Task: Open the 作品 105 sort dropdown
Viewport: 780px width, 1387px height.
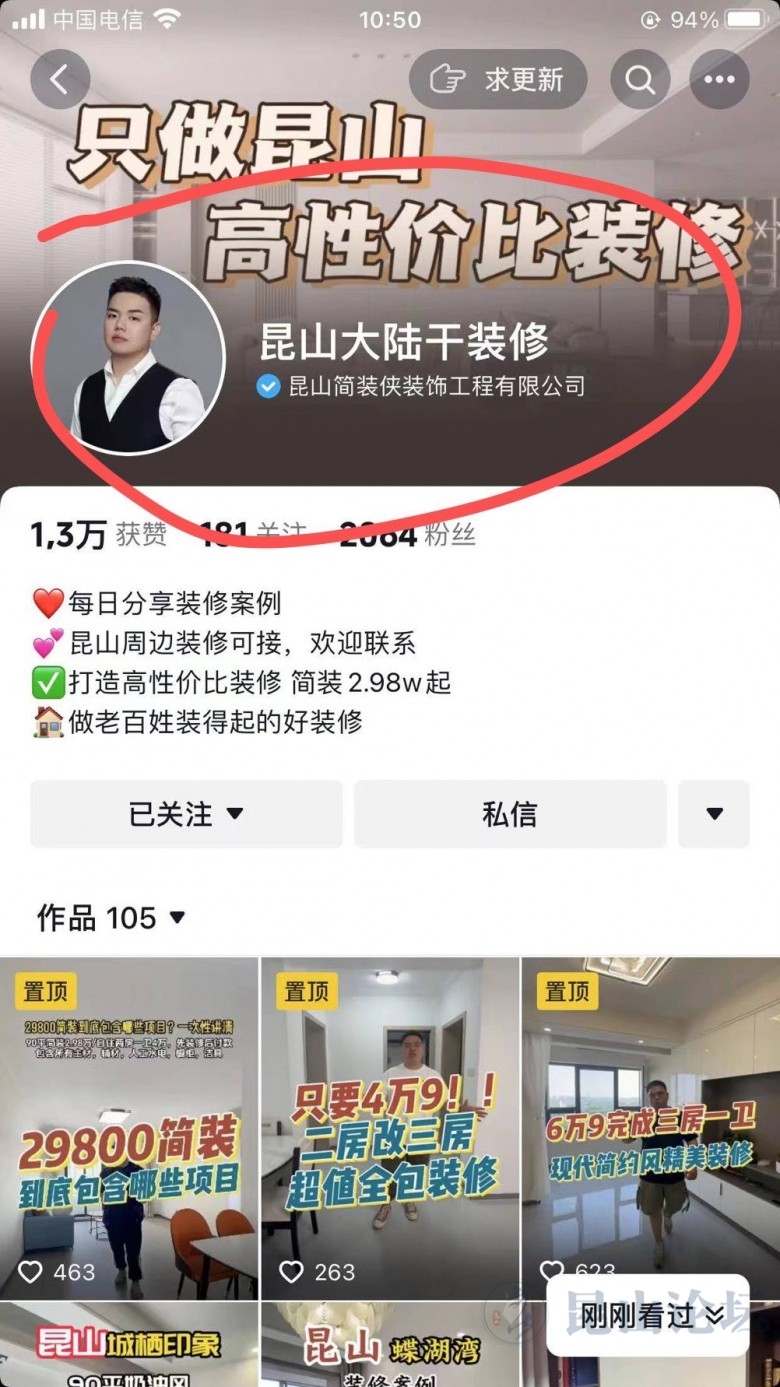Action: pos(110,917)
